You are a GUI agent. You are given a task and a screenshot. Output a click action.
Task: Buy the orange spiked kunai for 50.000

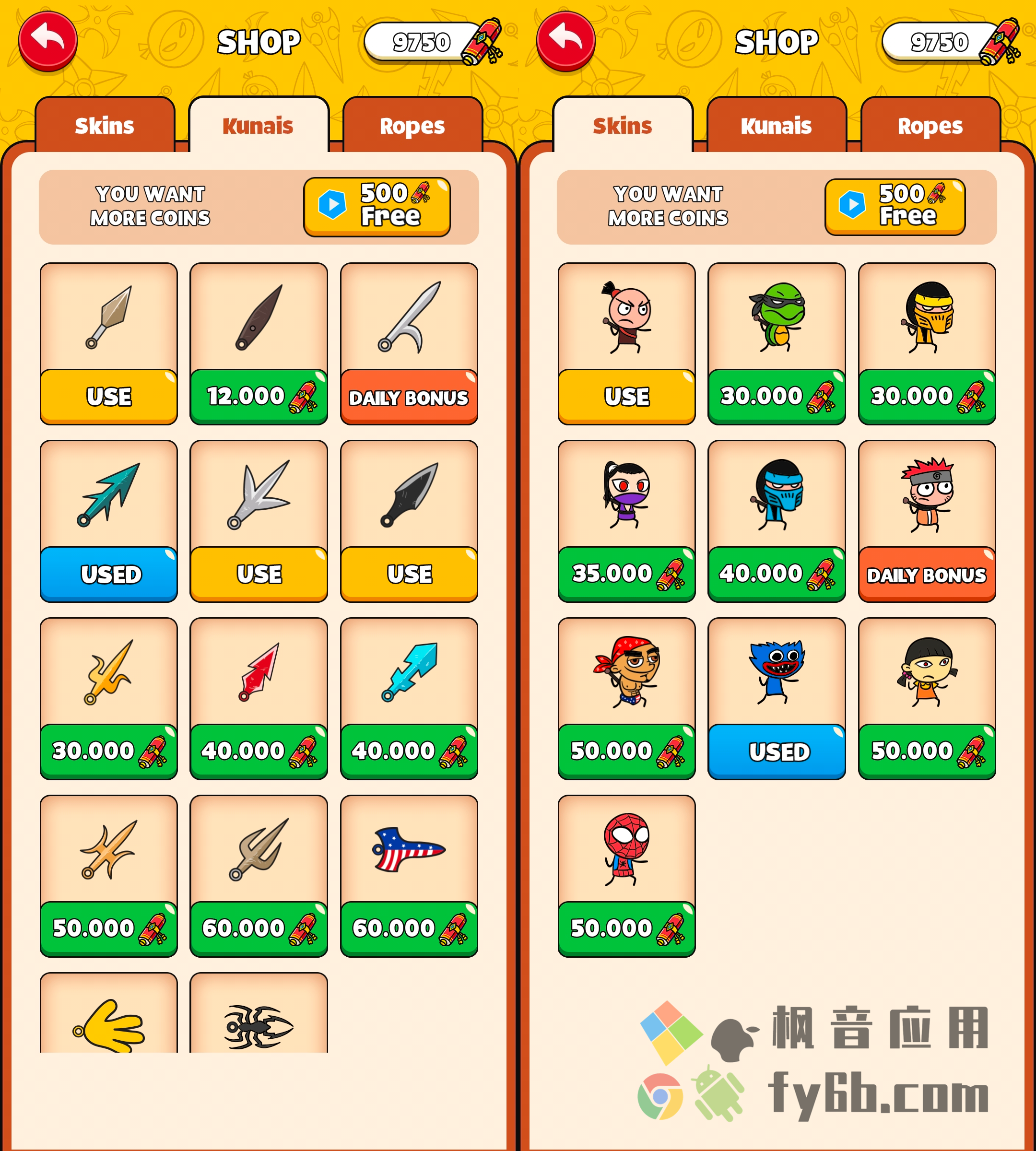(x=108, y=928)
